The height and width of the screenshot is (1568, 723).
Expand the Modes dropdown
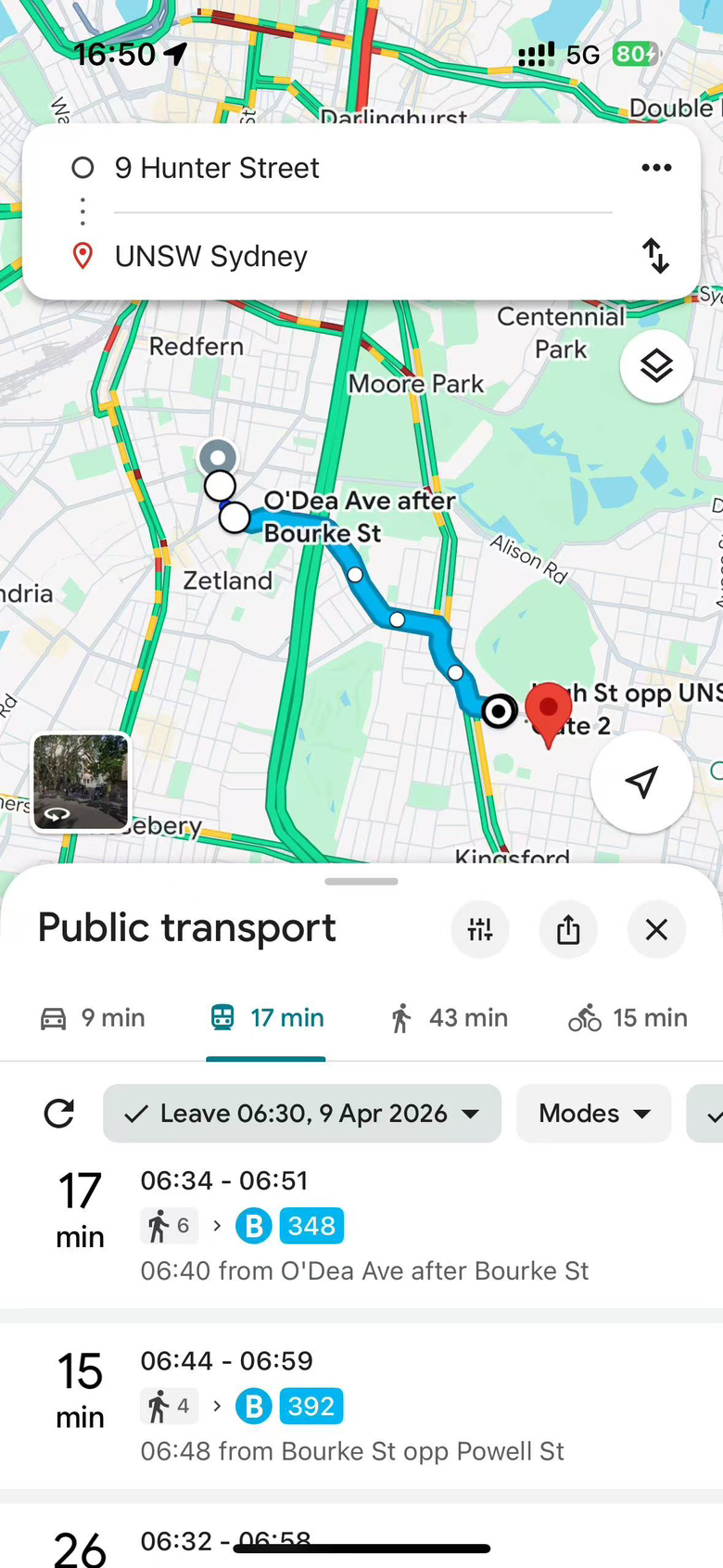click(593, 1114)
